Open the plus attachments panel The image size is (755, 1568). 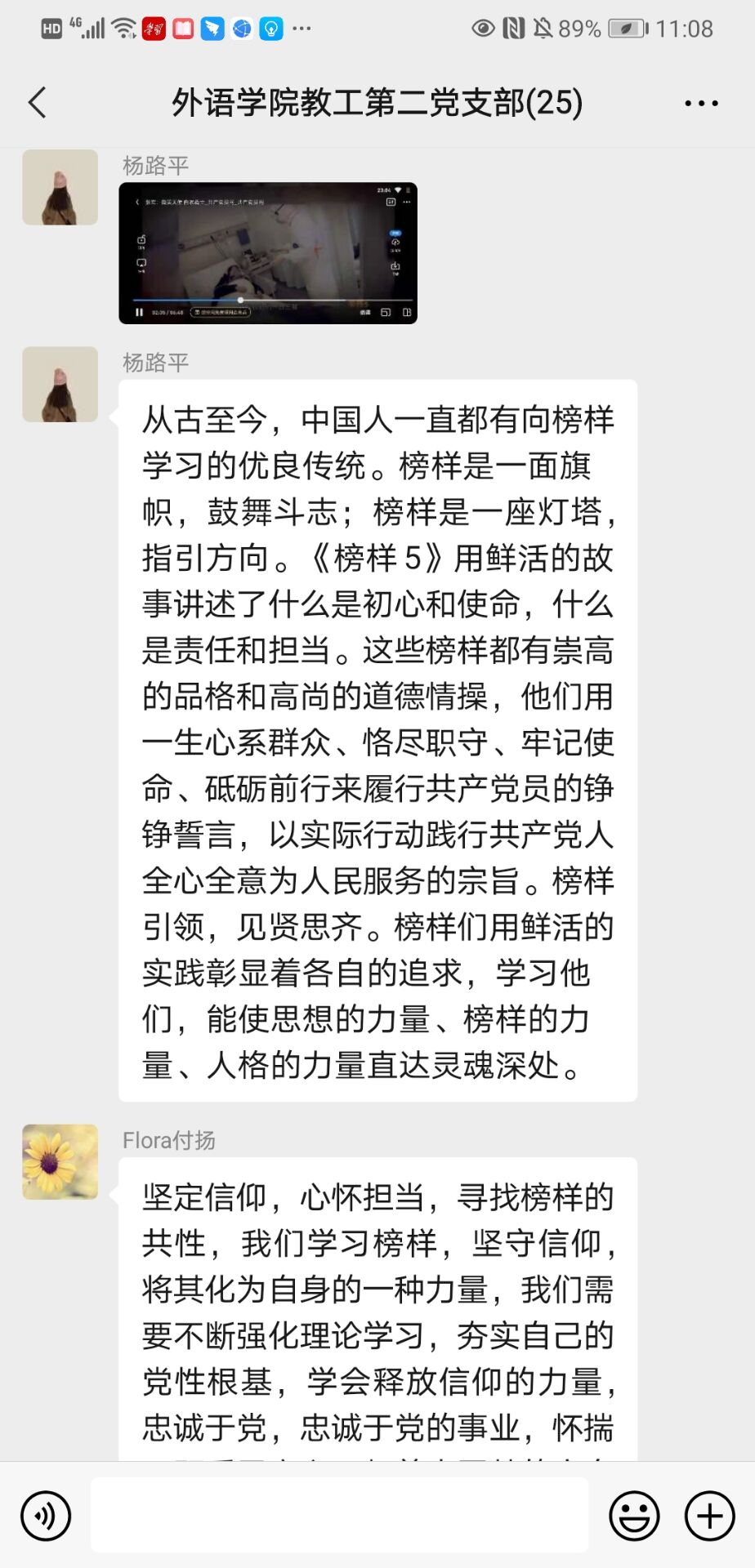pos(709,1516)
